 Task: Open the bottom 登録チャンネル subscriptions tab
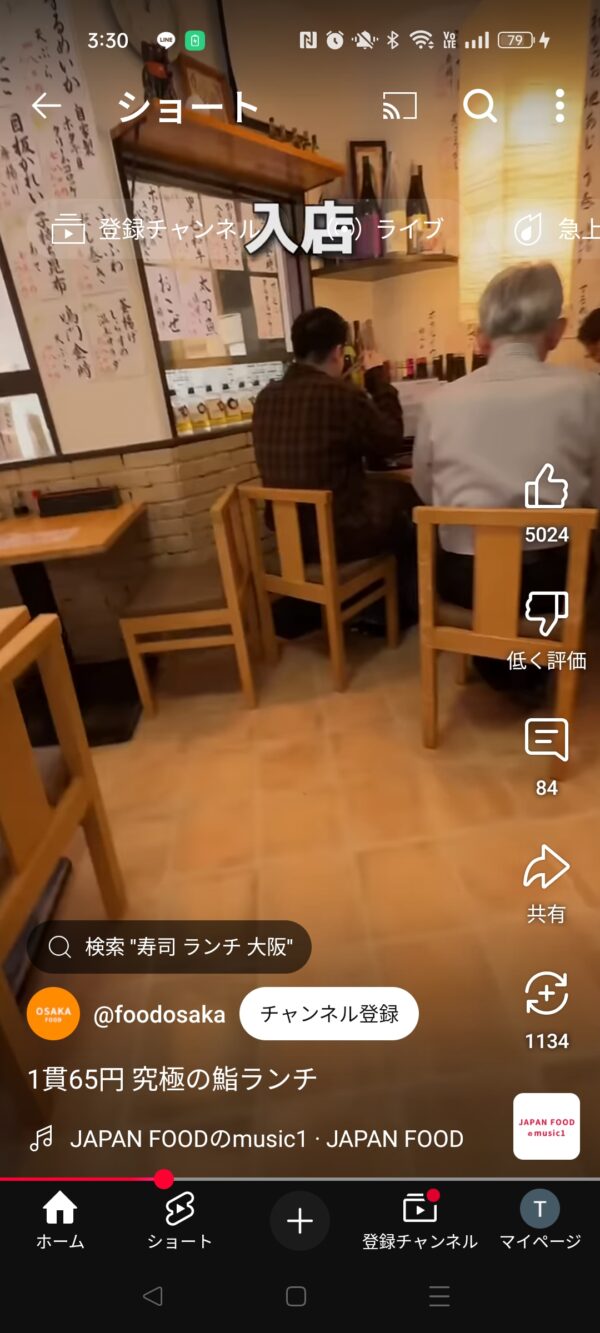[420, 1220]
